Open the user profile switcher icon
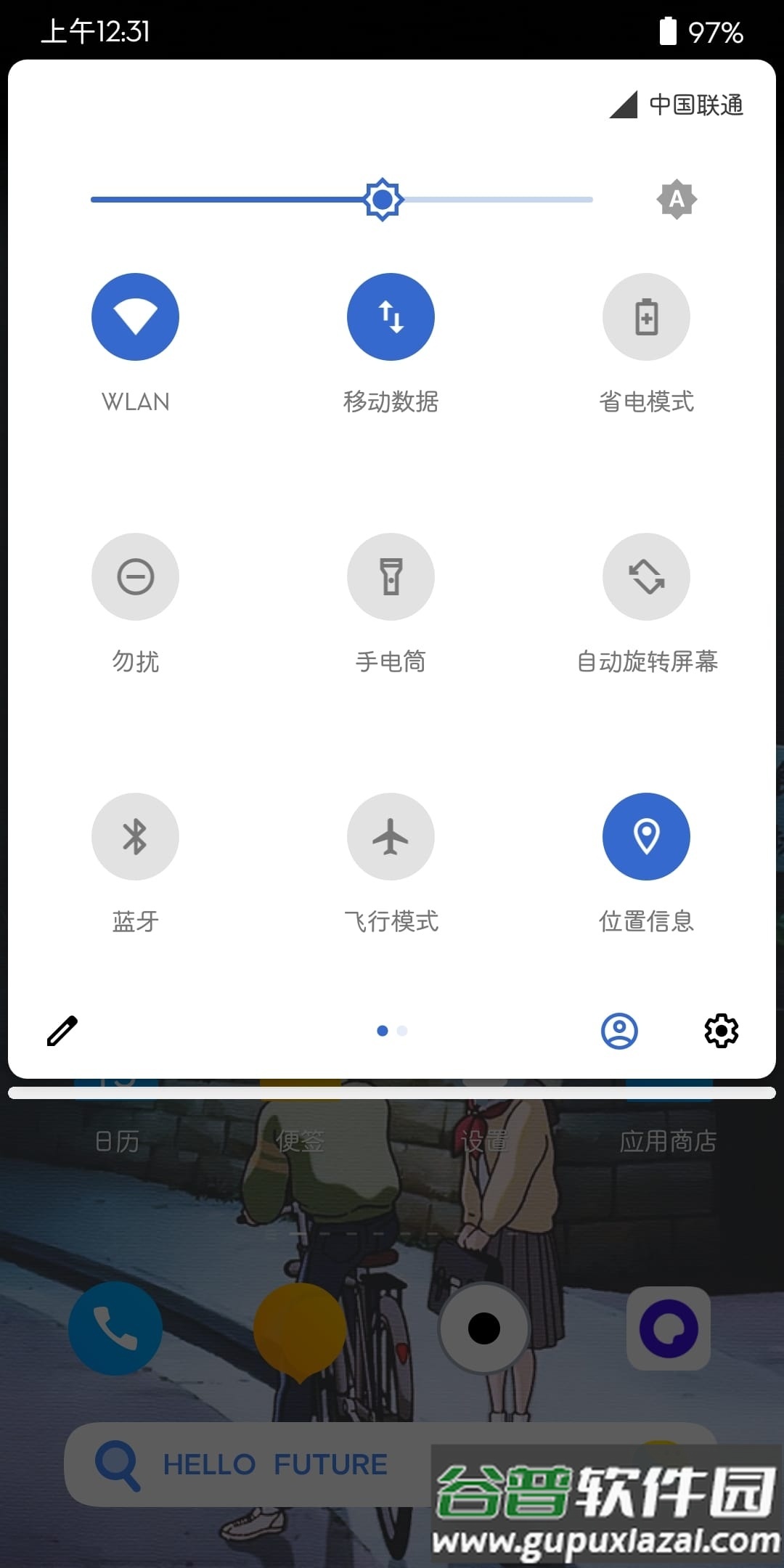 (x=618, y=1029)
